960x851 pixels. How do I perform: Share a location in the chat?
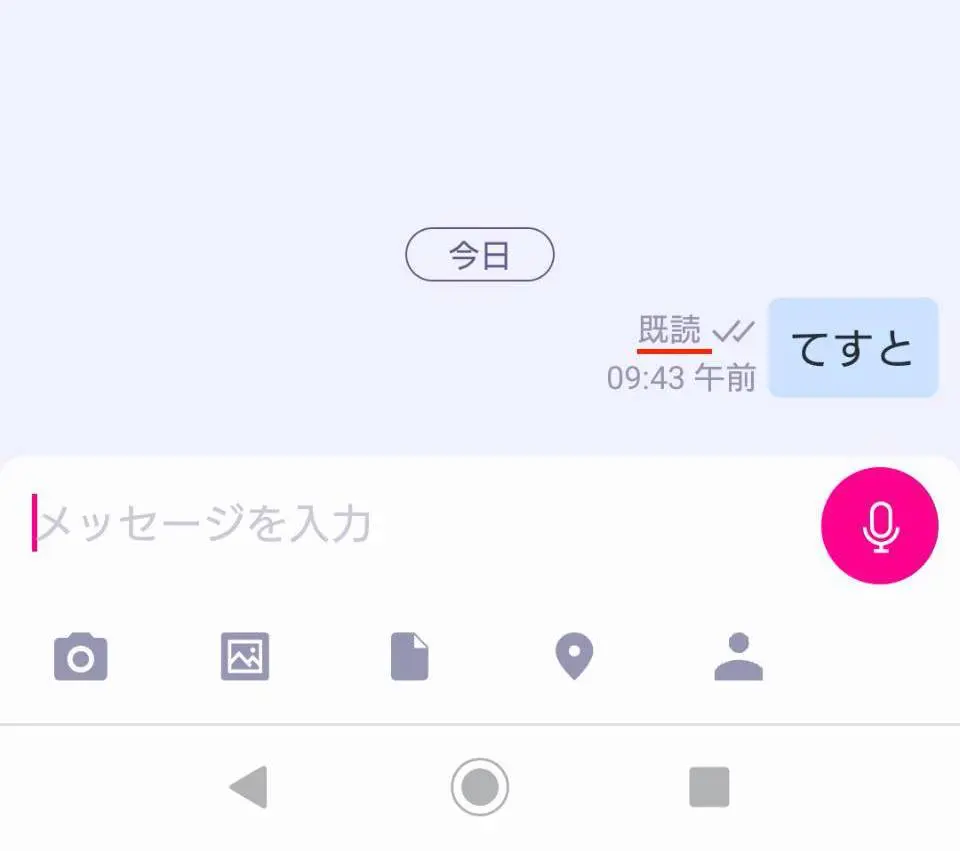(574, 657)
